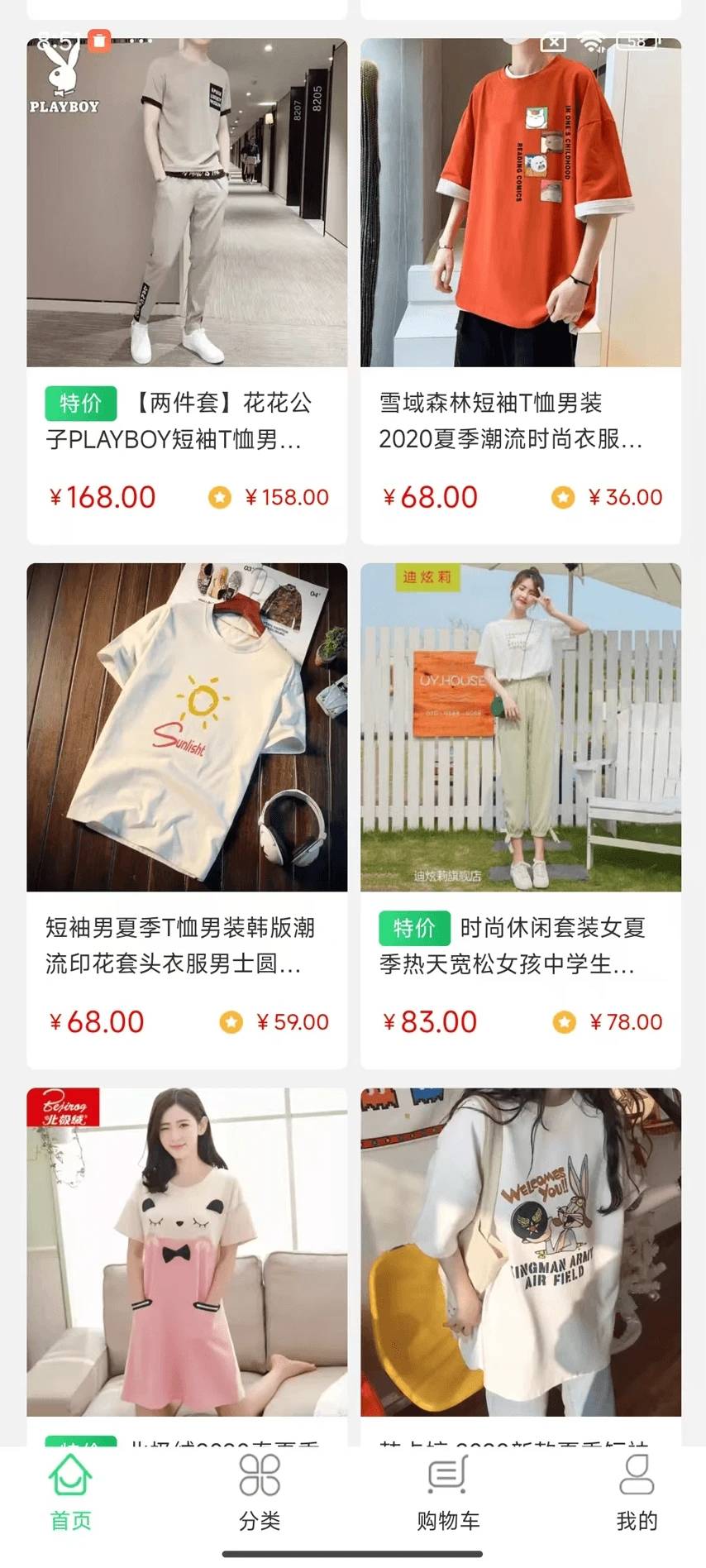Image resolution: width=706 pixels, height=1568 pixels.
Task: Go to the 首页 home tab
Action: [71, 1492]
